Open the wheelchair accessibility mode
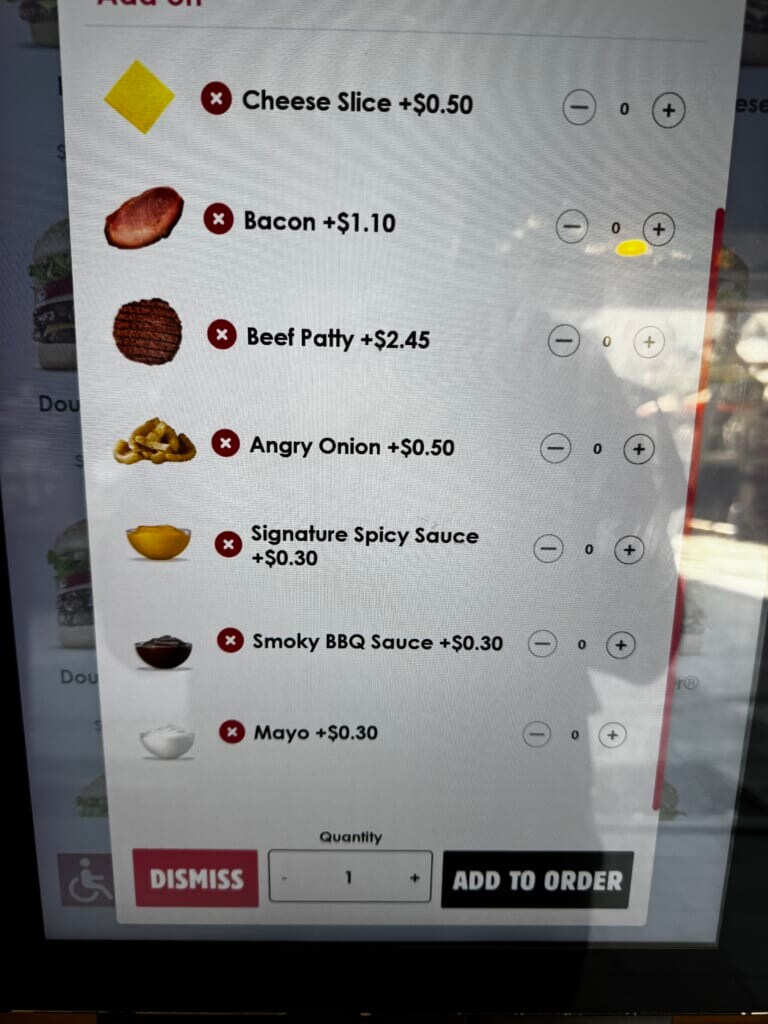 [x=85, y=881]
